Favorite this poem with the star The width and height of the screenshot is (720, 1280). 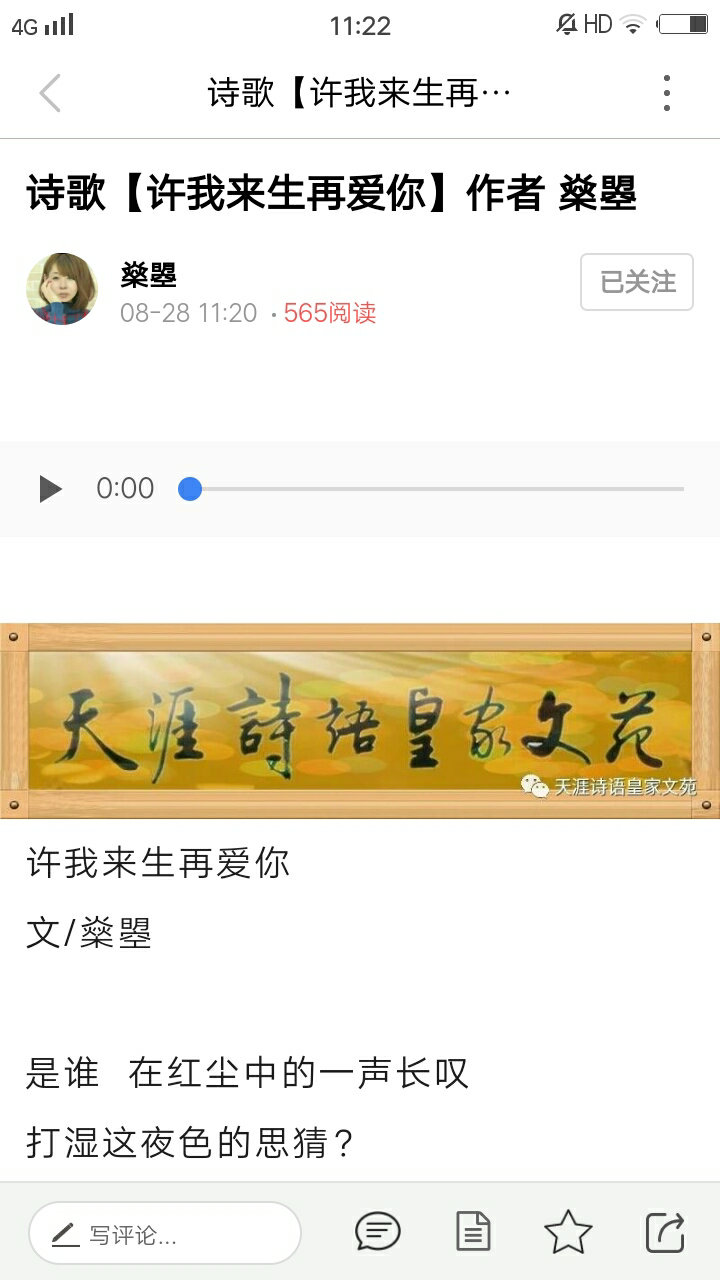click(568, 1232)
